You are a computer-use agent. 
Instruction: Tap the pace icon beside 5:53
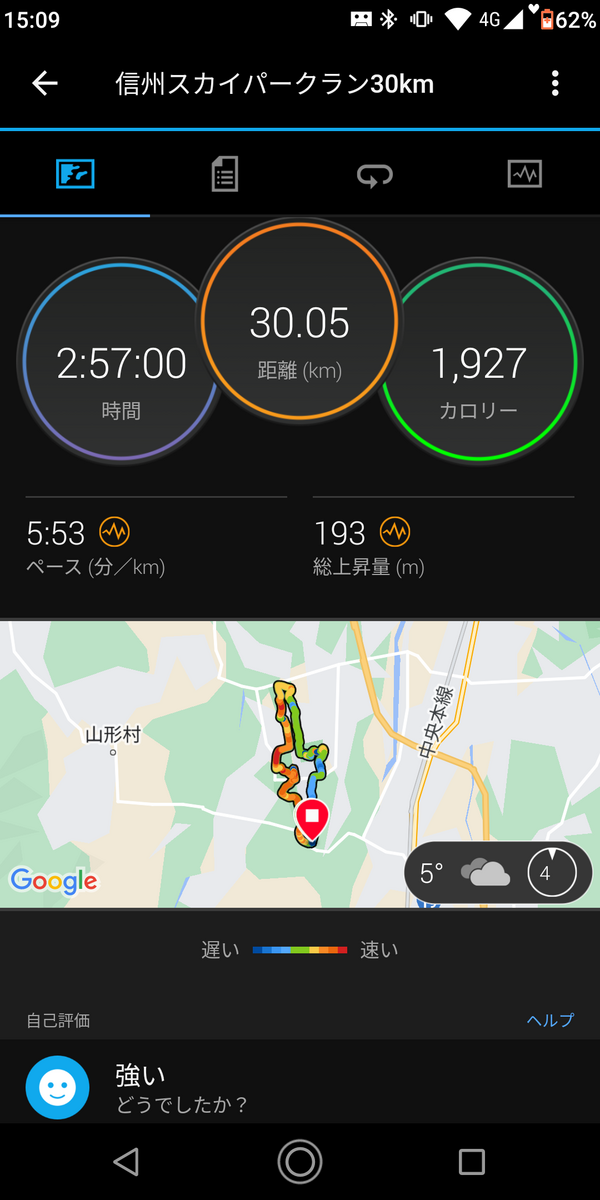click(x=115, y=531)
